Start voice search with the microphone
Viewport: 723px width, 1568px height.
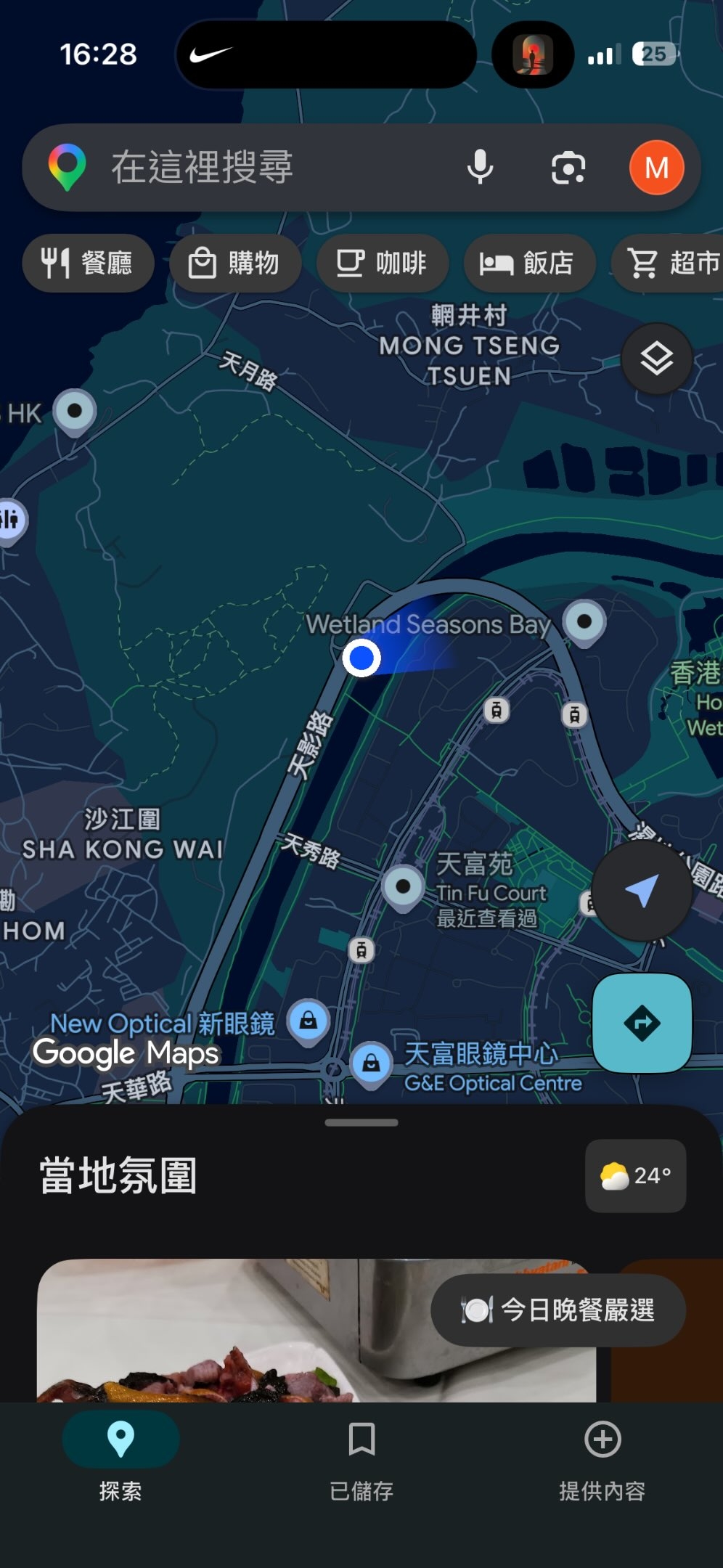pyautogui.click(x=480, y=168)
